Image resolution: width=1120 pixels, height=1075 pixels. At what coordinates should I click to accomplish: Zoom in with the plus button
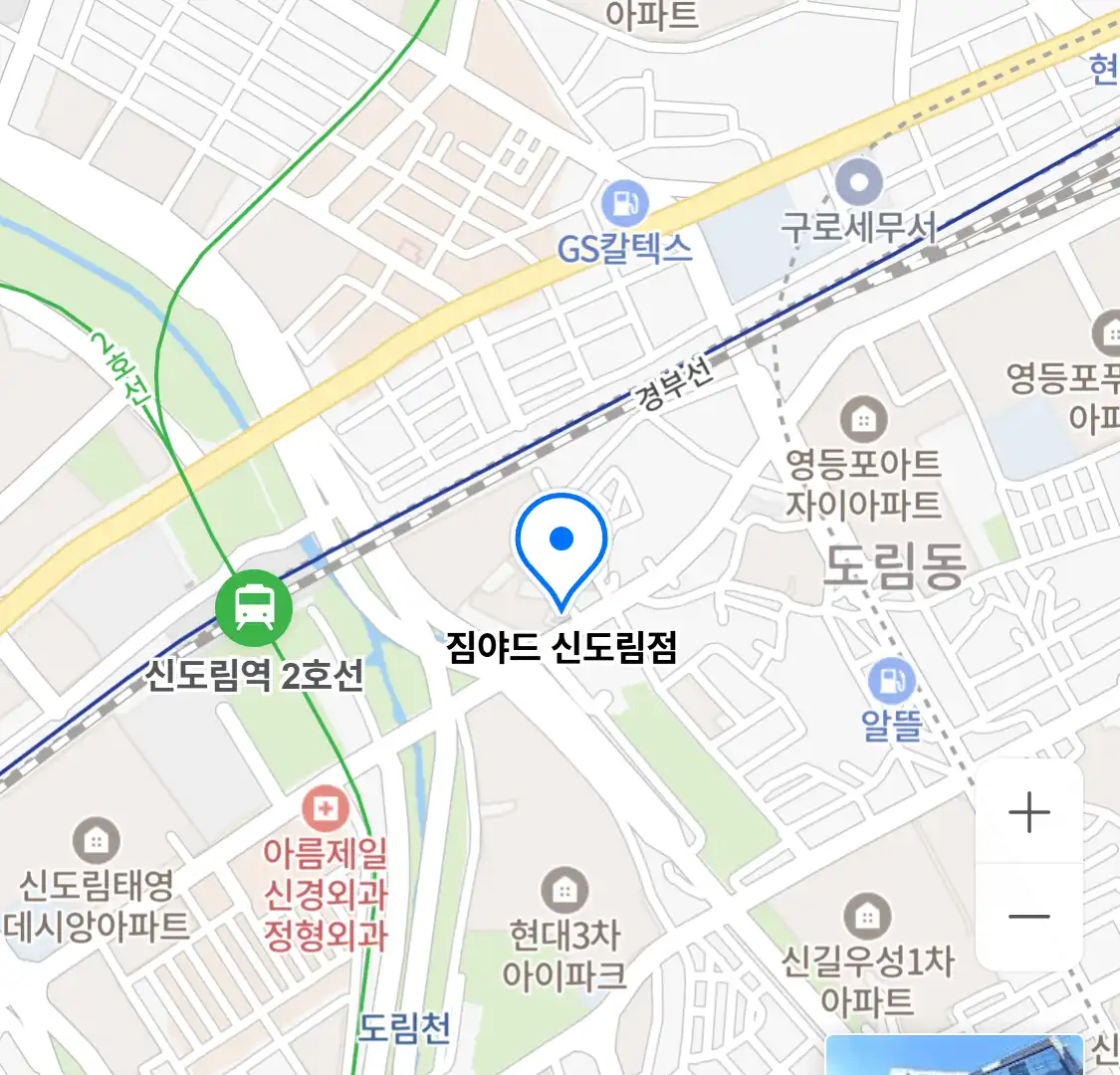tap(1028, 812)
